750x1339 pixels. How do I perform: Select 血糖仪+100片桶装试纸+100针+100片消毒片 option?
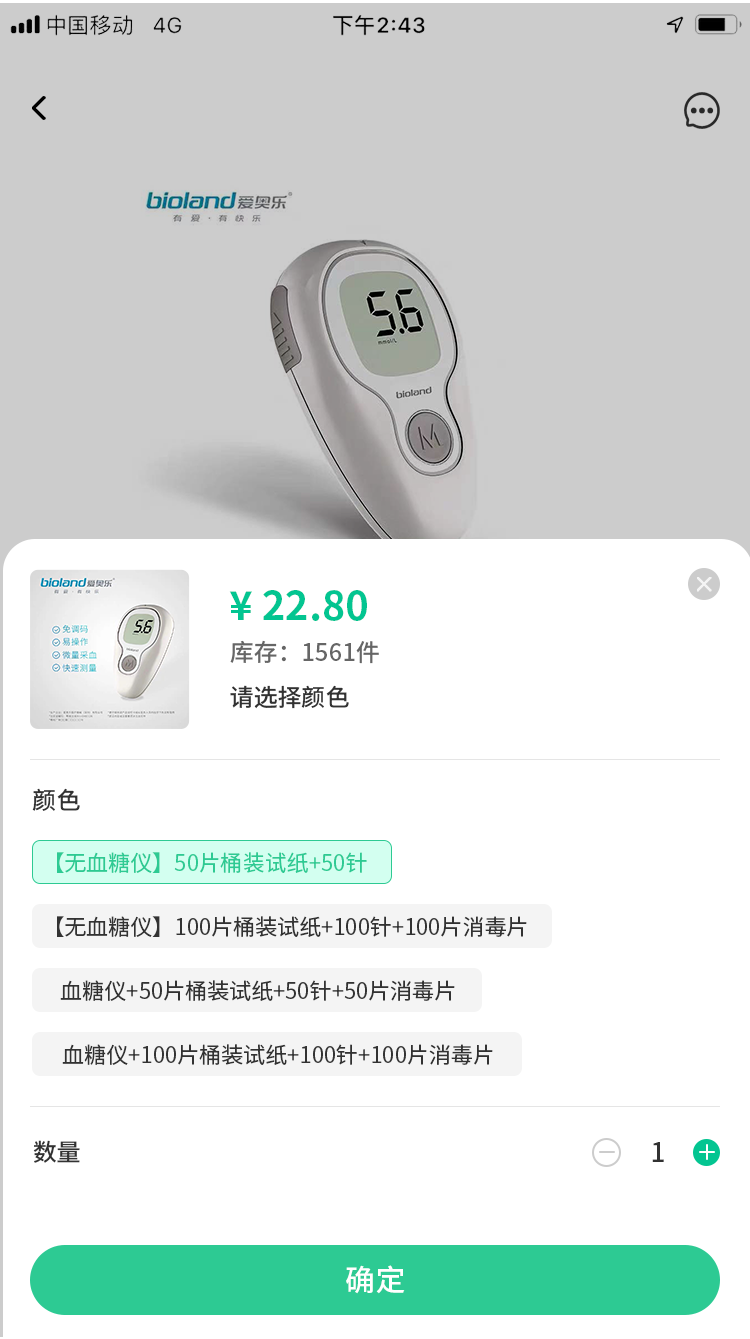277,1054
